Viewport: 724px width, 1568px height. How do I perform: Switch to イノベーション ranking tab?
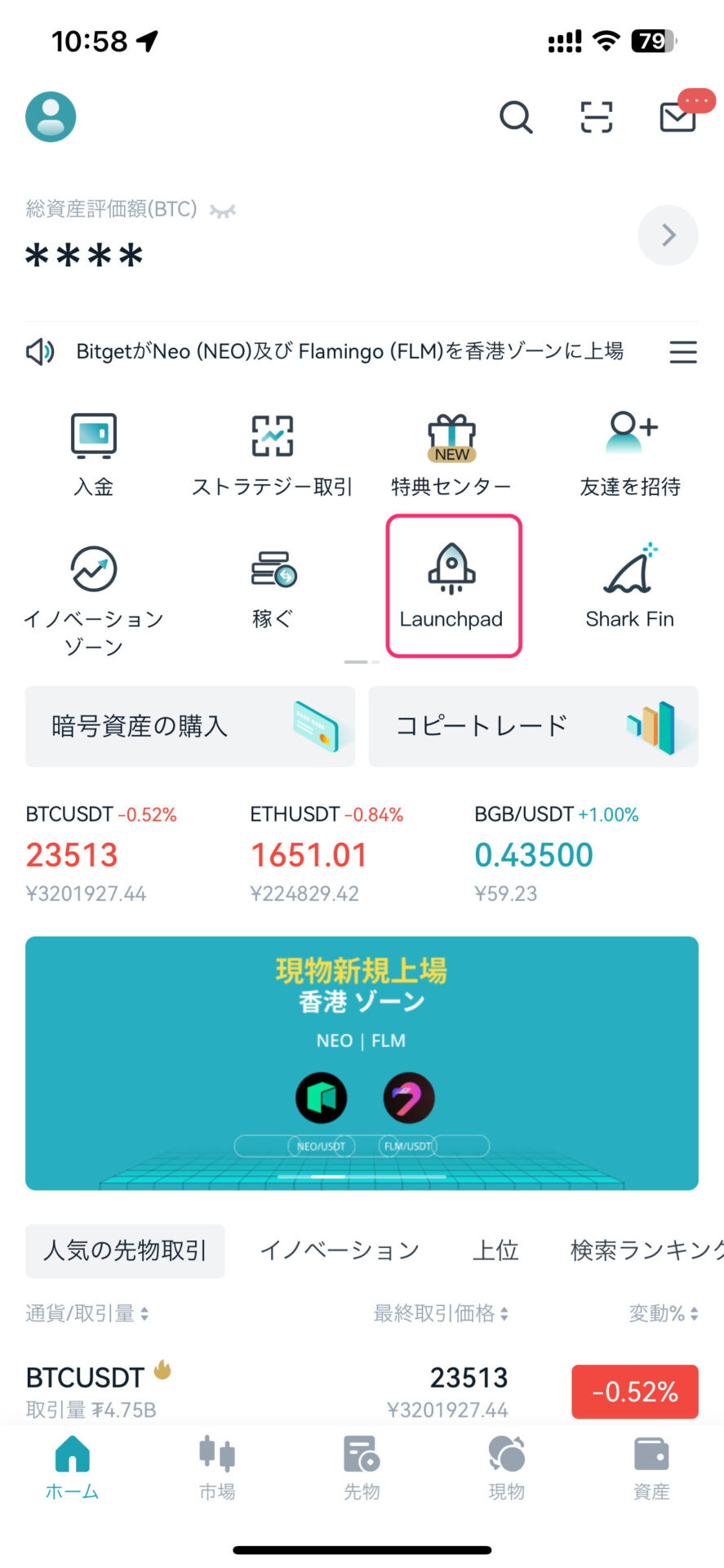tap(340, 1250)
